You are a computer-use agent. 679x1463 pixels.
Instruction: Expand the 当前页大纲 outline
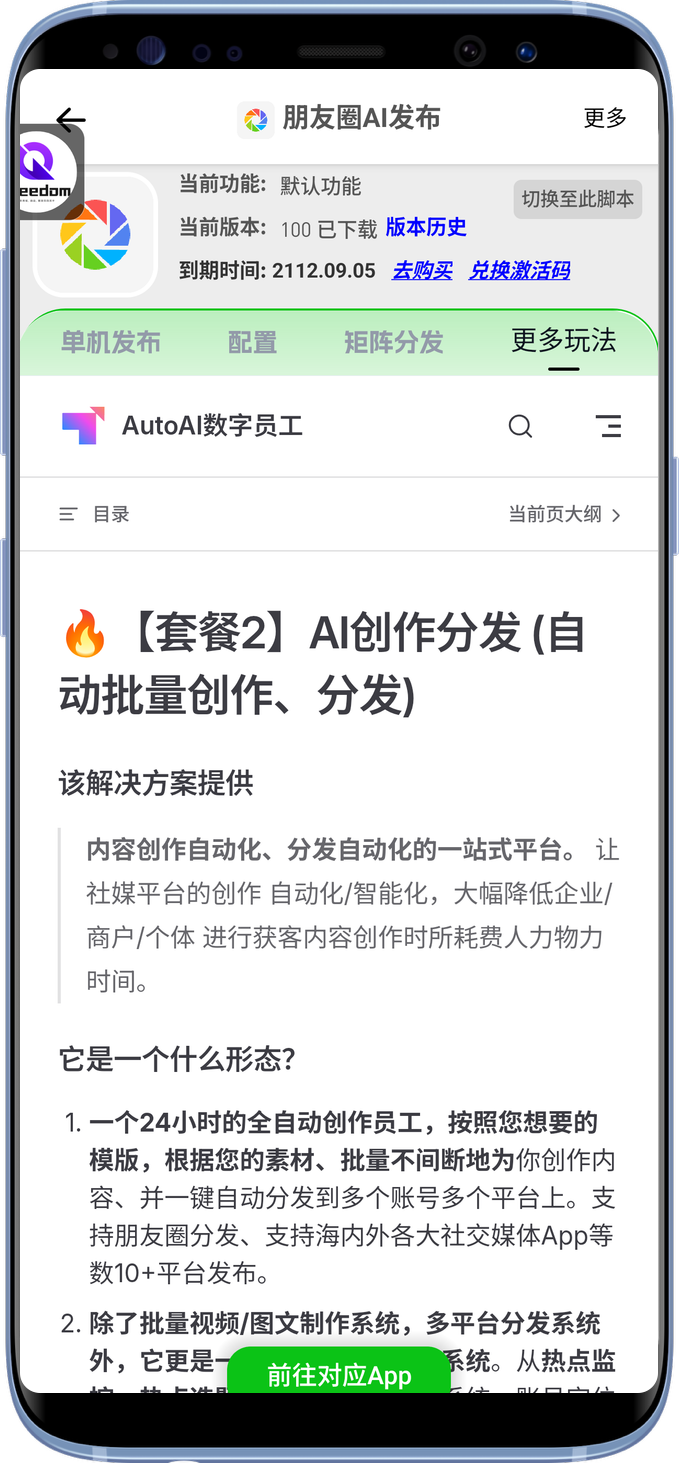click(x=564, y=514)
